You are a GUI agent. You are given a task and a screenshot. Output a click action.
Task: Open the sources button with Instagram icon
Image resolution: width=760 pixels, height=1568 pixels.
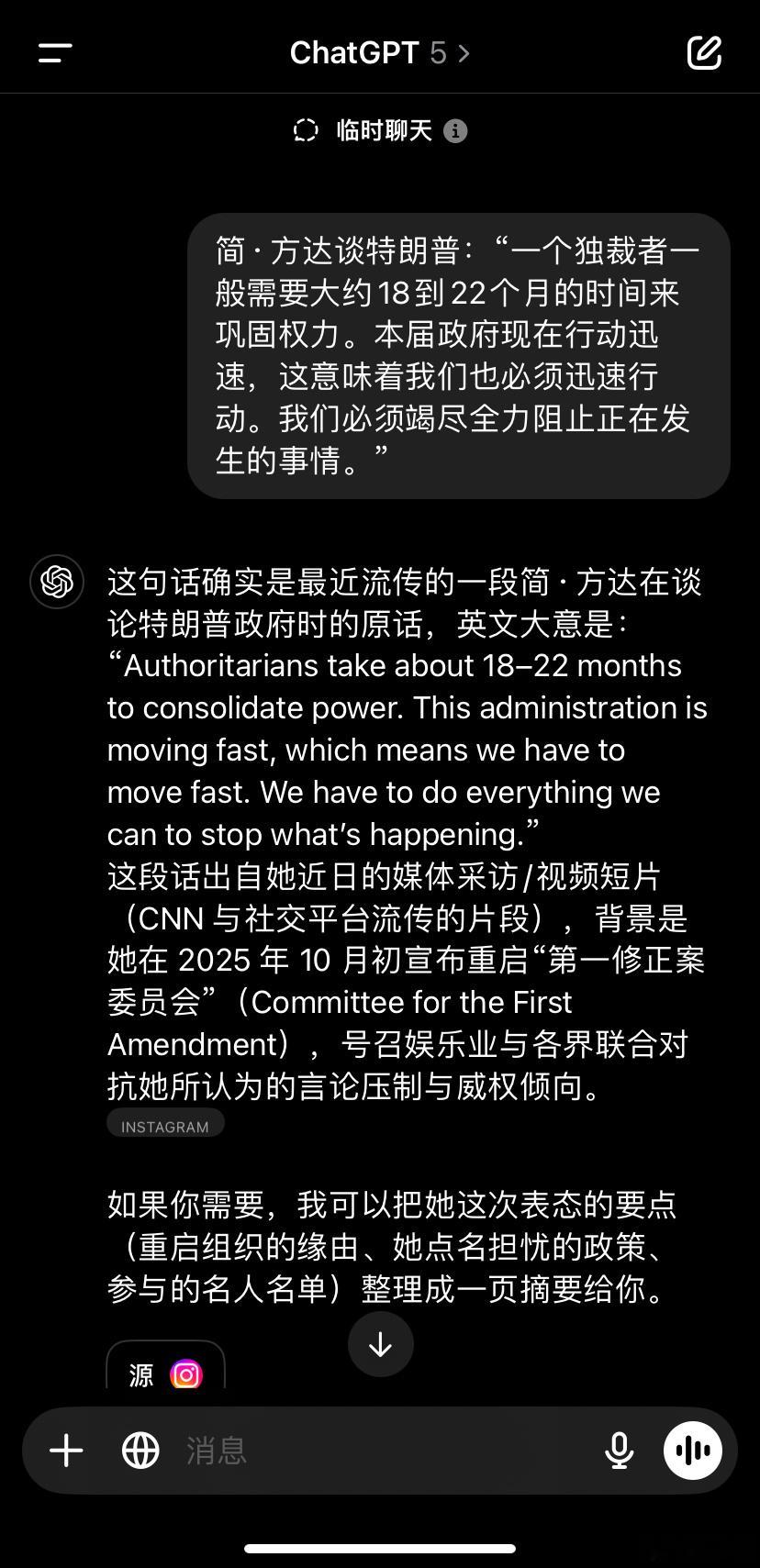[166, 1373]
